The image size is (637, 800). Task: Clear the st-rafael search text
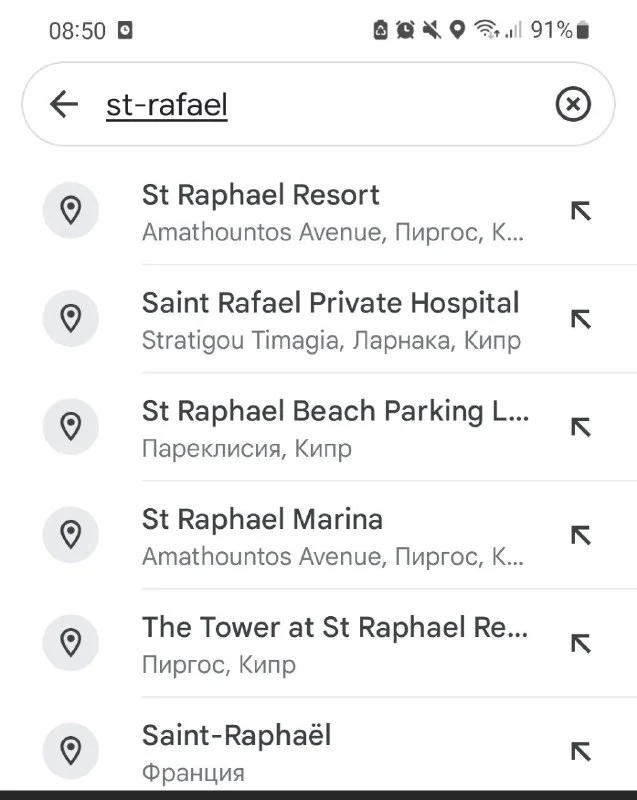(573, 104)
